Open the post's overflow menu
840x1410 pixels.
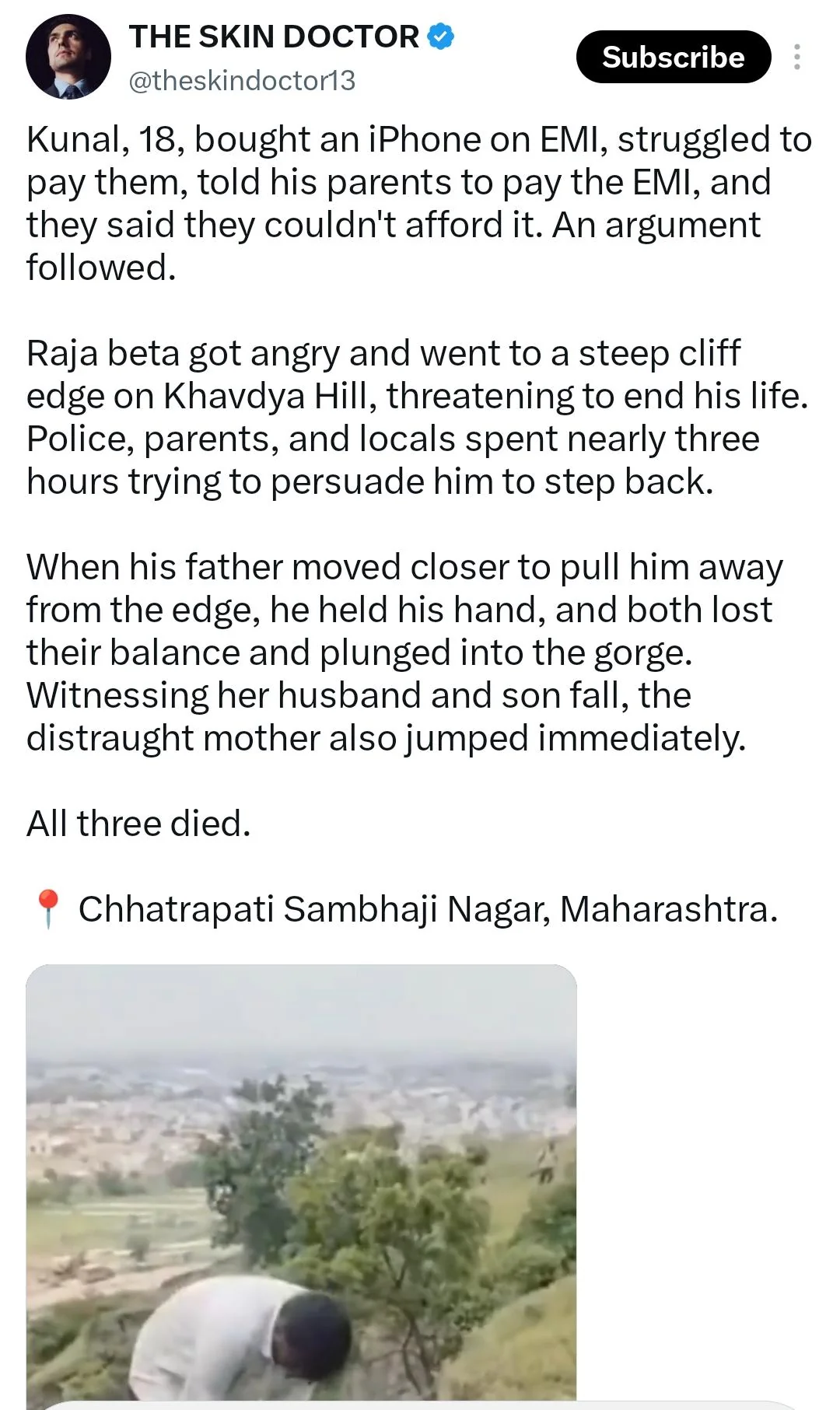click(x=796, y=57)
